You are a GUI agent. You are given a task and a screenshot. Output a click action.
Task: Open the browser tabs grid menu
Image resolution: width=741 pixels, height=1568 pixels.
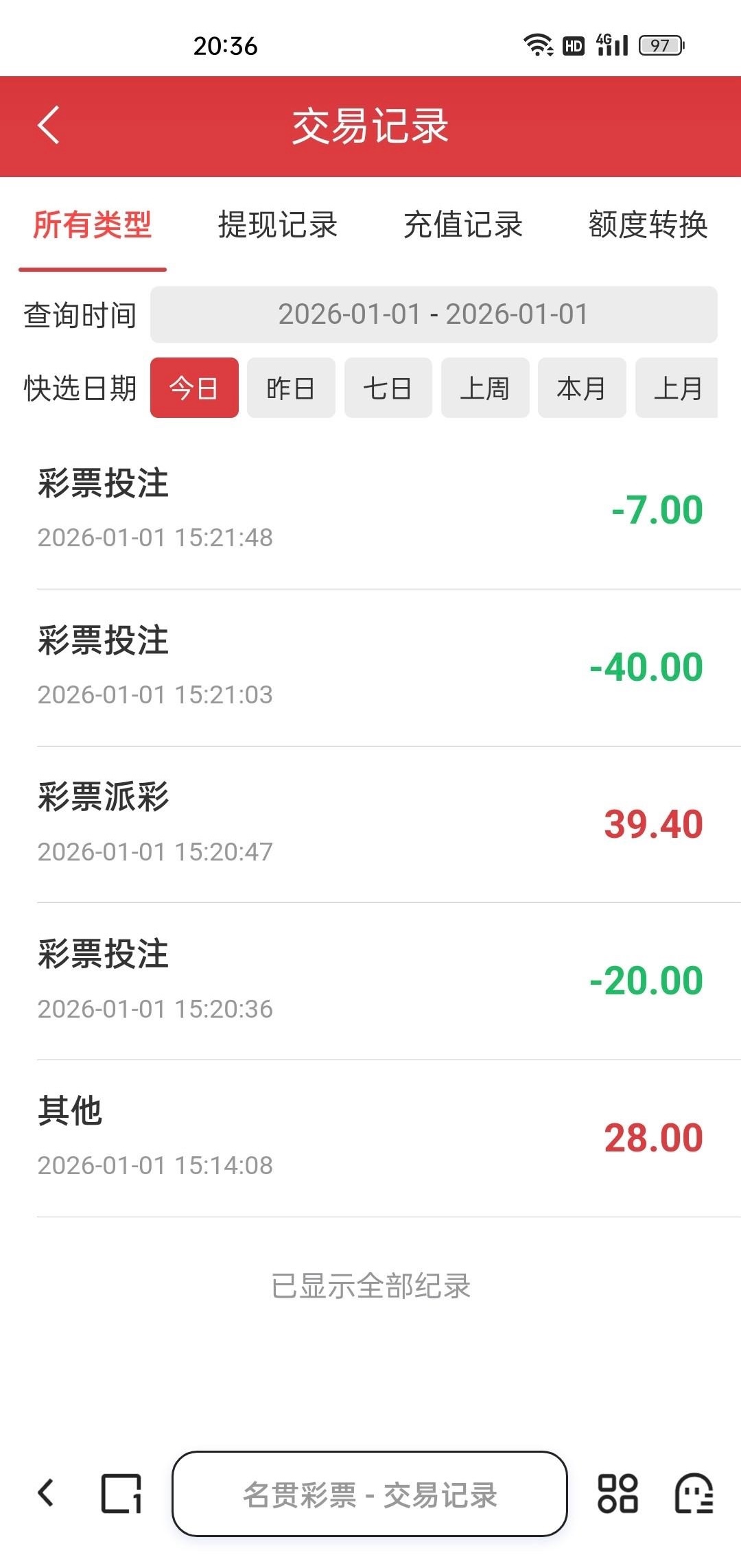tap(617, 1493)
